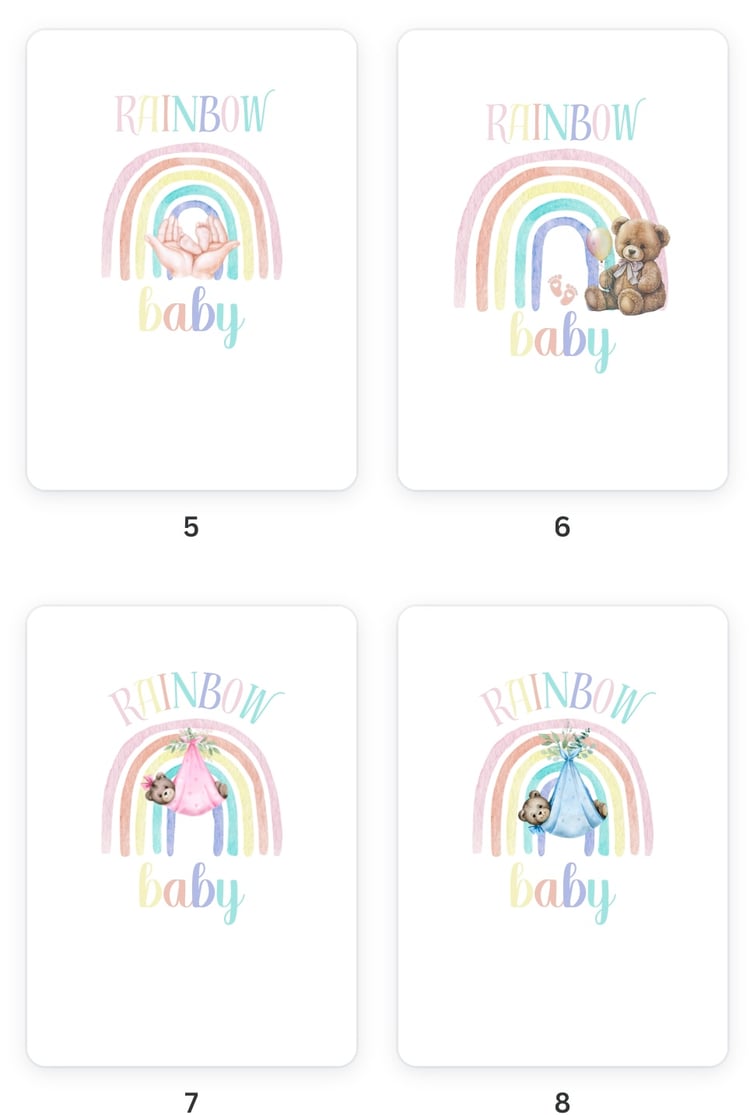This screenshot has width=750, height=1115.
Task: Select page 8 with the blue hanging bundle
Action: pos(562,835)
